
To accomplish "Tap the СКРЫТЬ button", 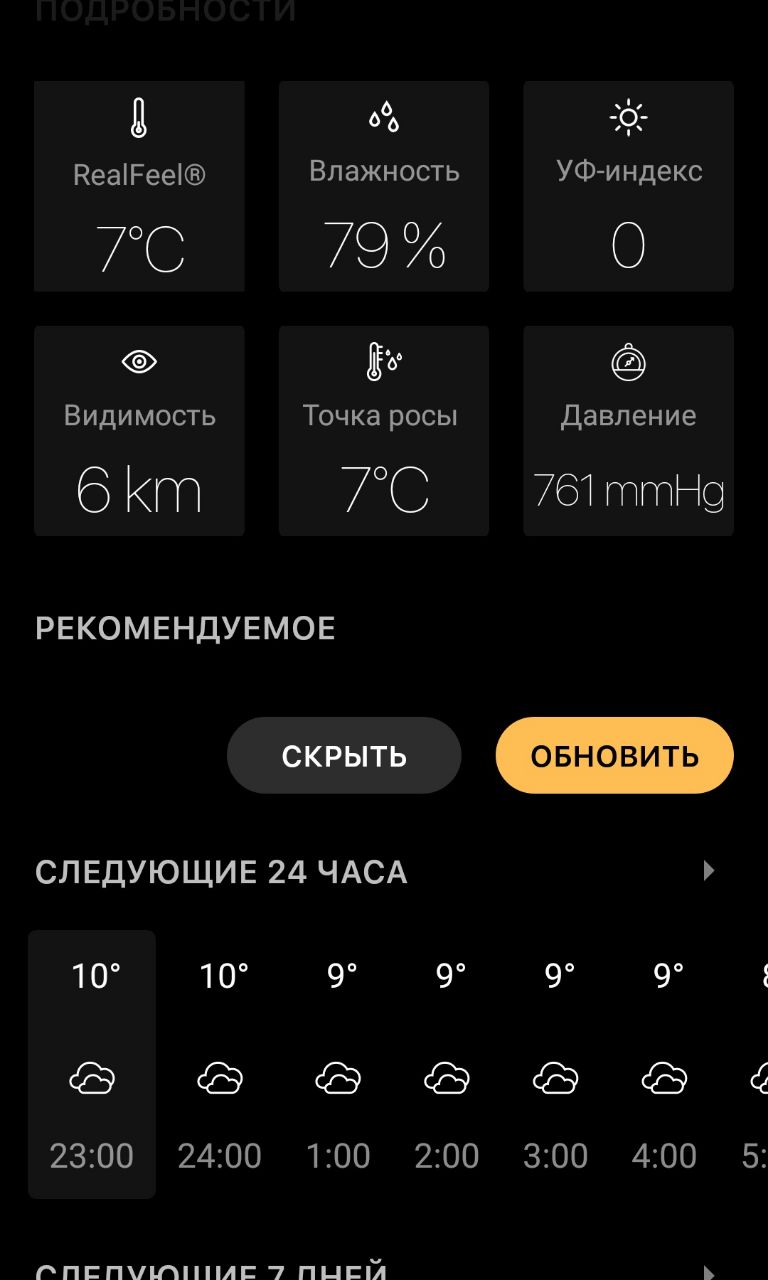I will (344, 756).
